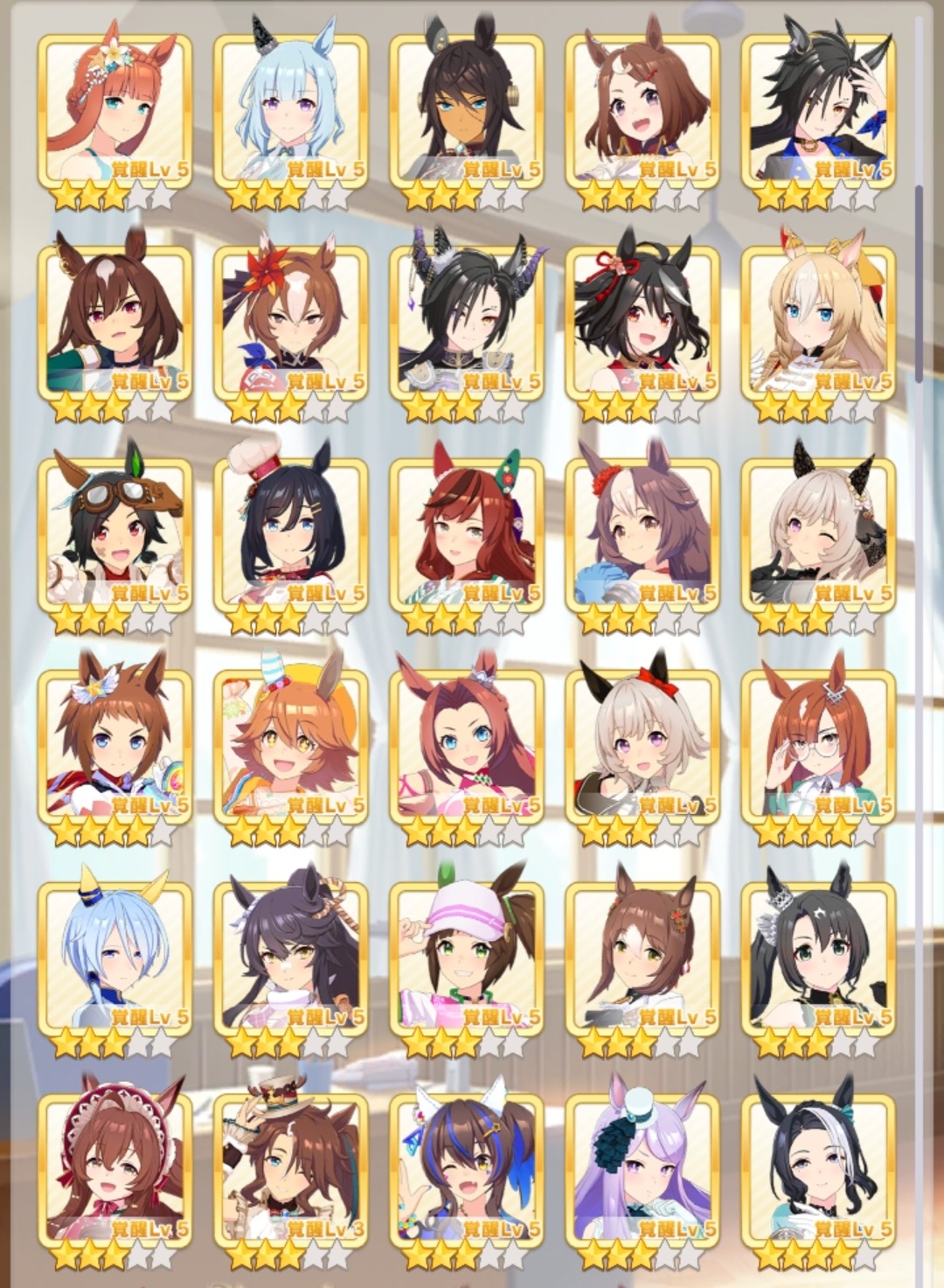
Task: Select the character wearing a pink cap
Action: click(467, 957)
